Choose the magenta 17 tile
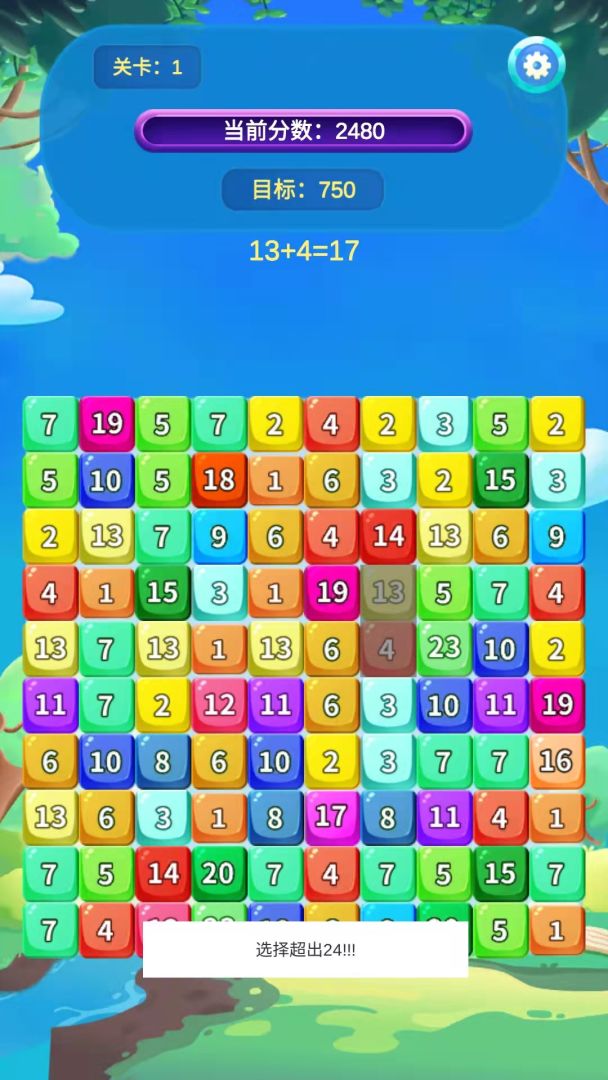 tap(331, 817)
